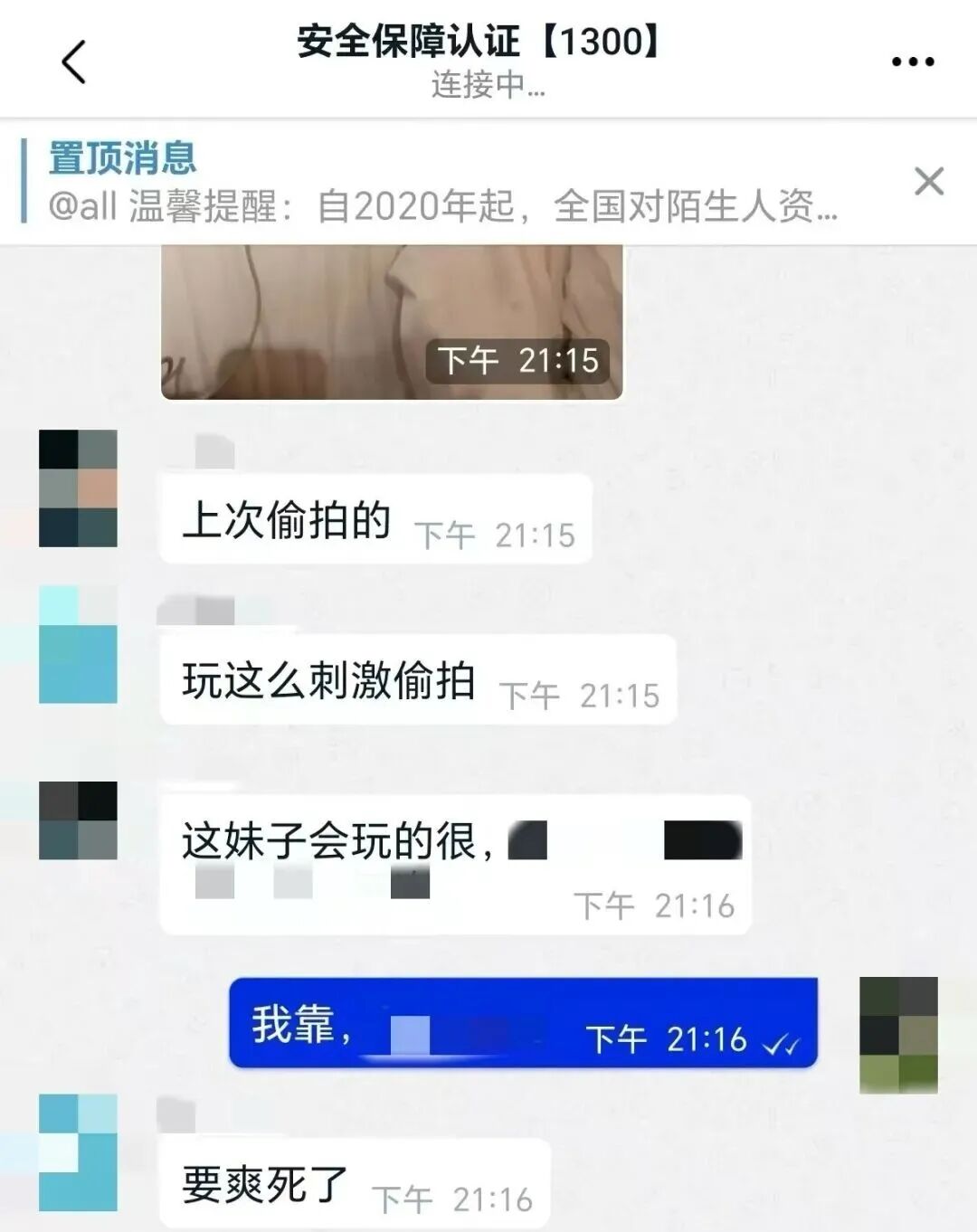The width and height of the screenshot is (977, 1232).
Task: Open avatar of the 要爽死了 sender
Action: tap(78, 1152)
